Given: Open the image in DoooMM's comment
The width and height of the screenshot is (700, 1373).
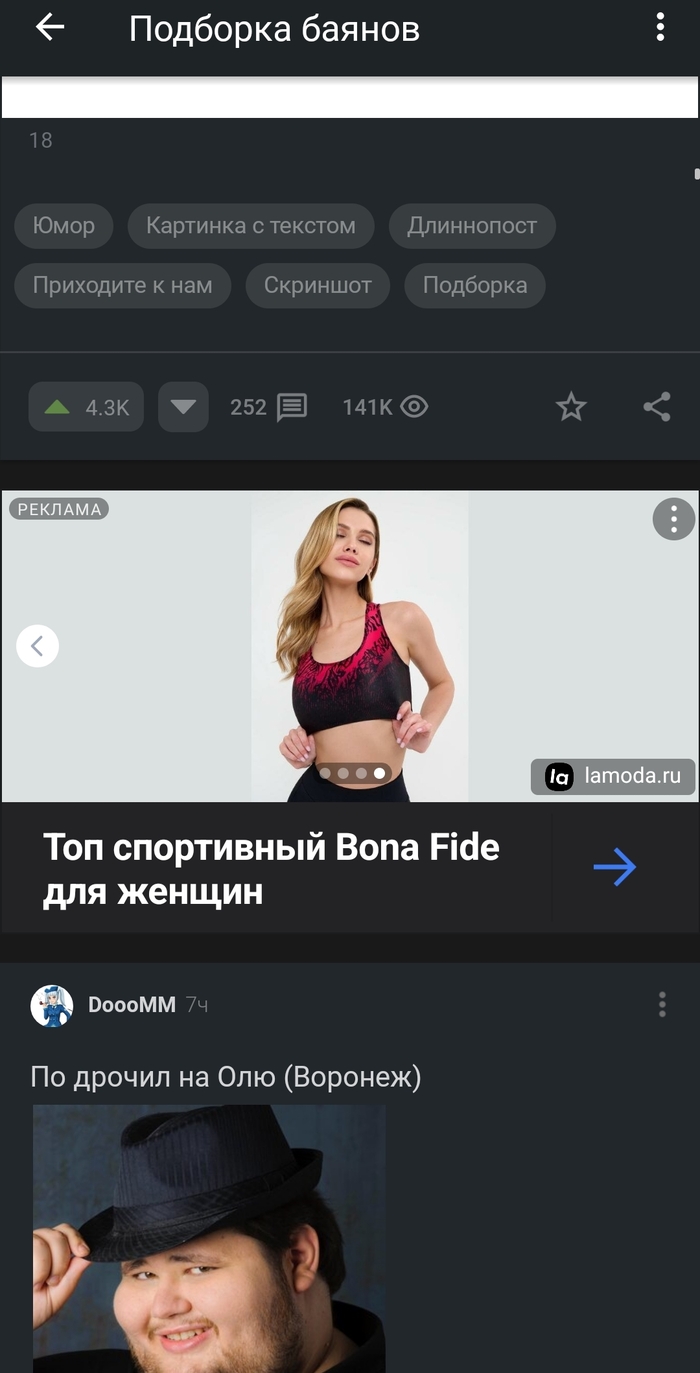Looking at the screenshot, I should 209,1238.
